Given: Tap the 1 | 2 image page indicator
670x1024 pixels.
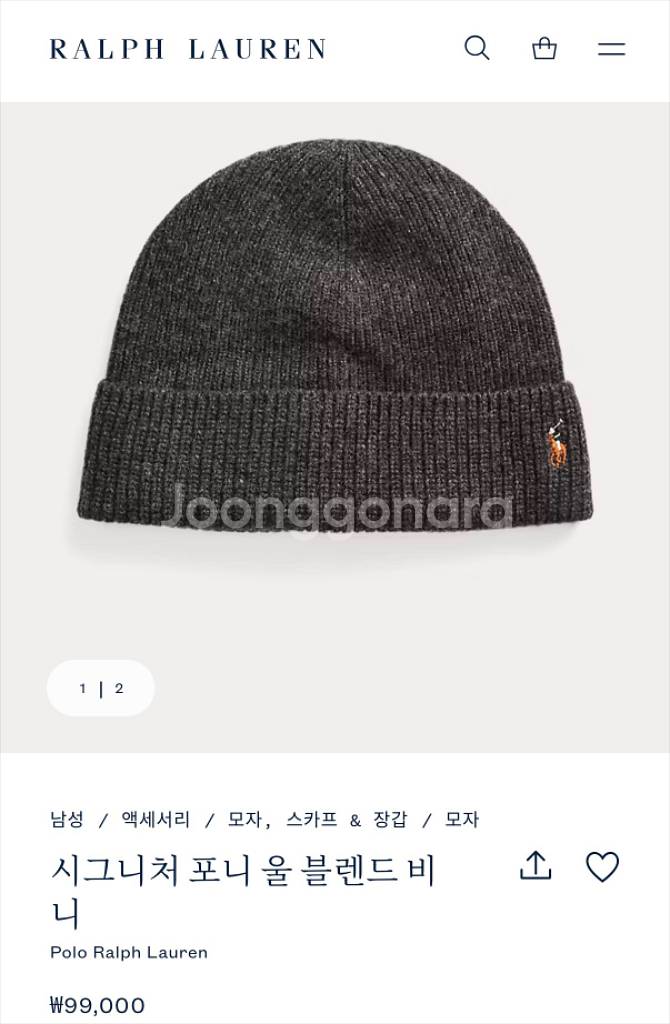Looking at the screenshot, I should click(x=101, y=688).
